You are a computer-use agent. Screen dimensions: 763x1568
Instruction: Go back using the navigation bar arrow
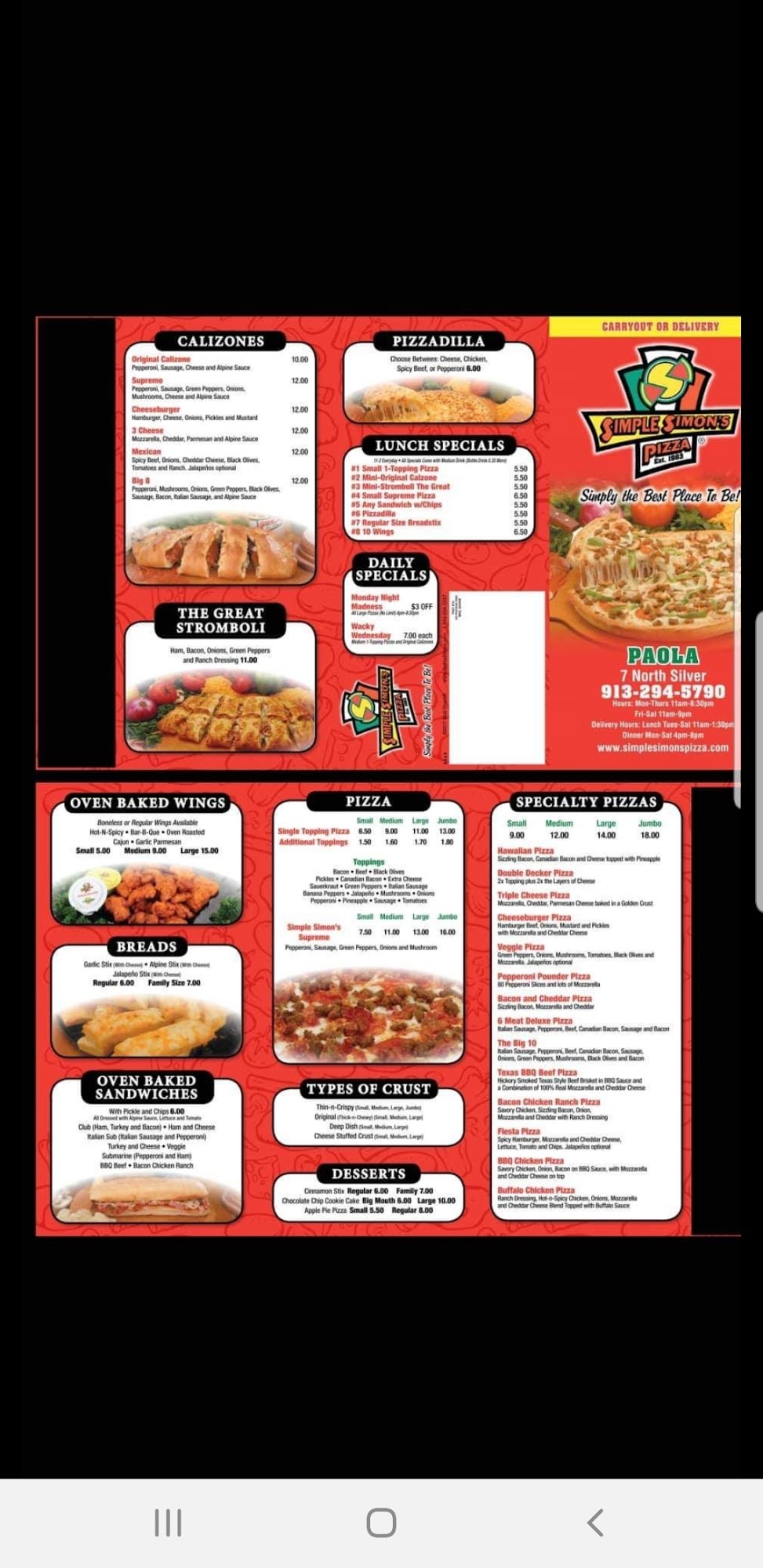(x=595, y=1523)
